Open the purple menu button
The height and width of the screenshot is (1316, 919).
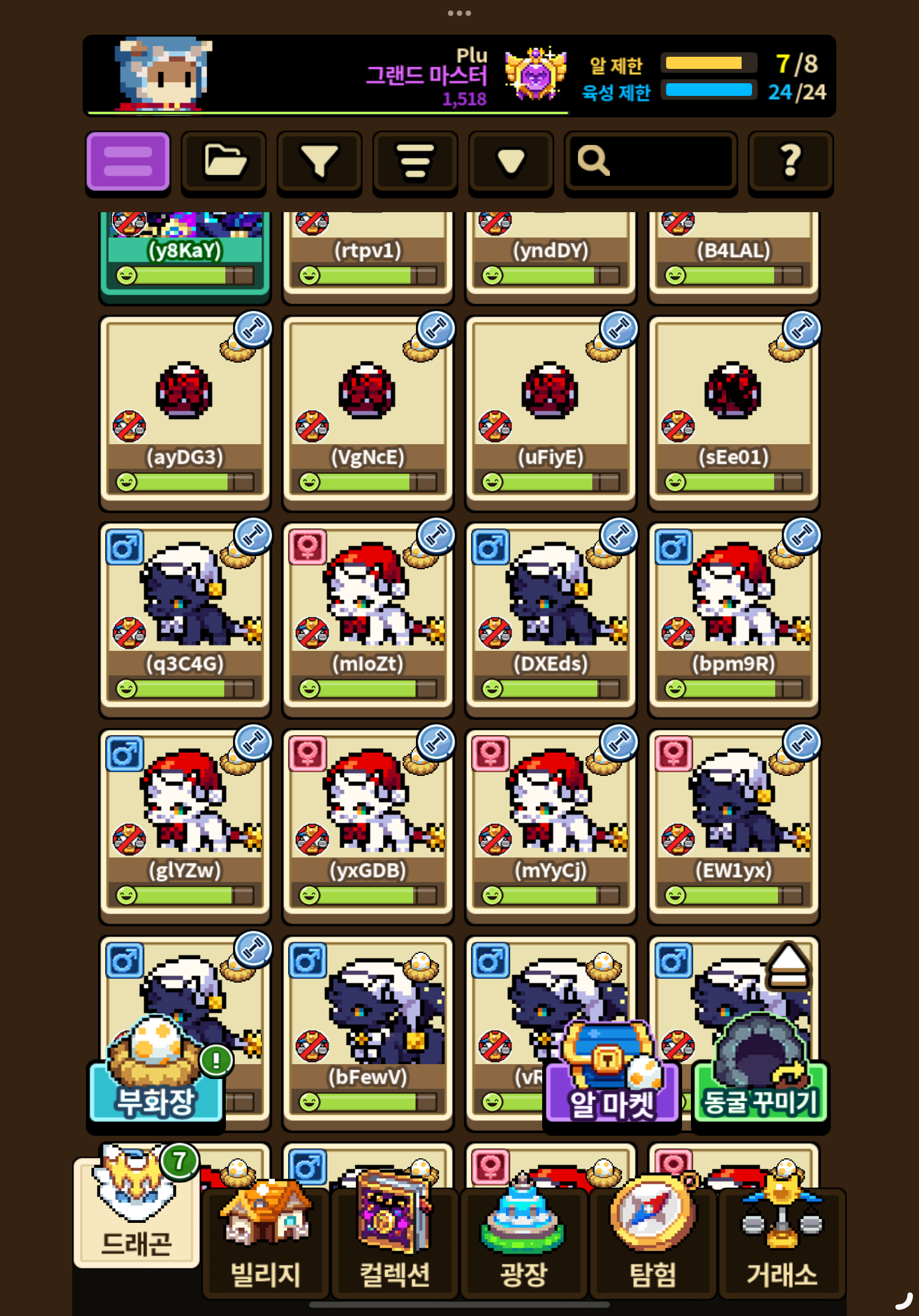pos(128,161)
